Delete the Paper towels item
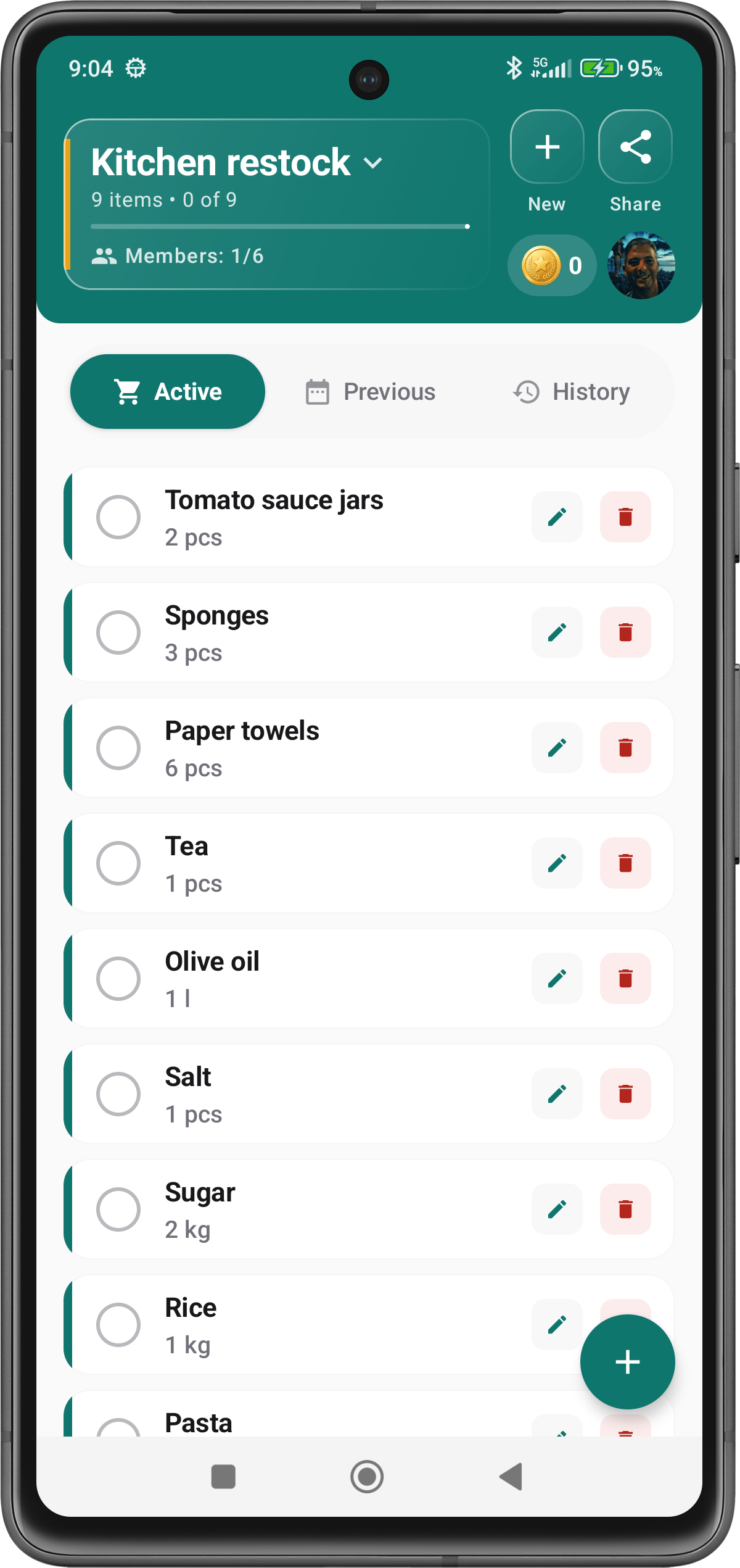 (625, 748)
